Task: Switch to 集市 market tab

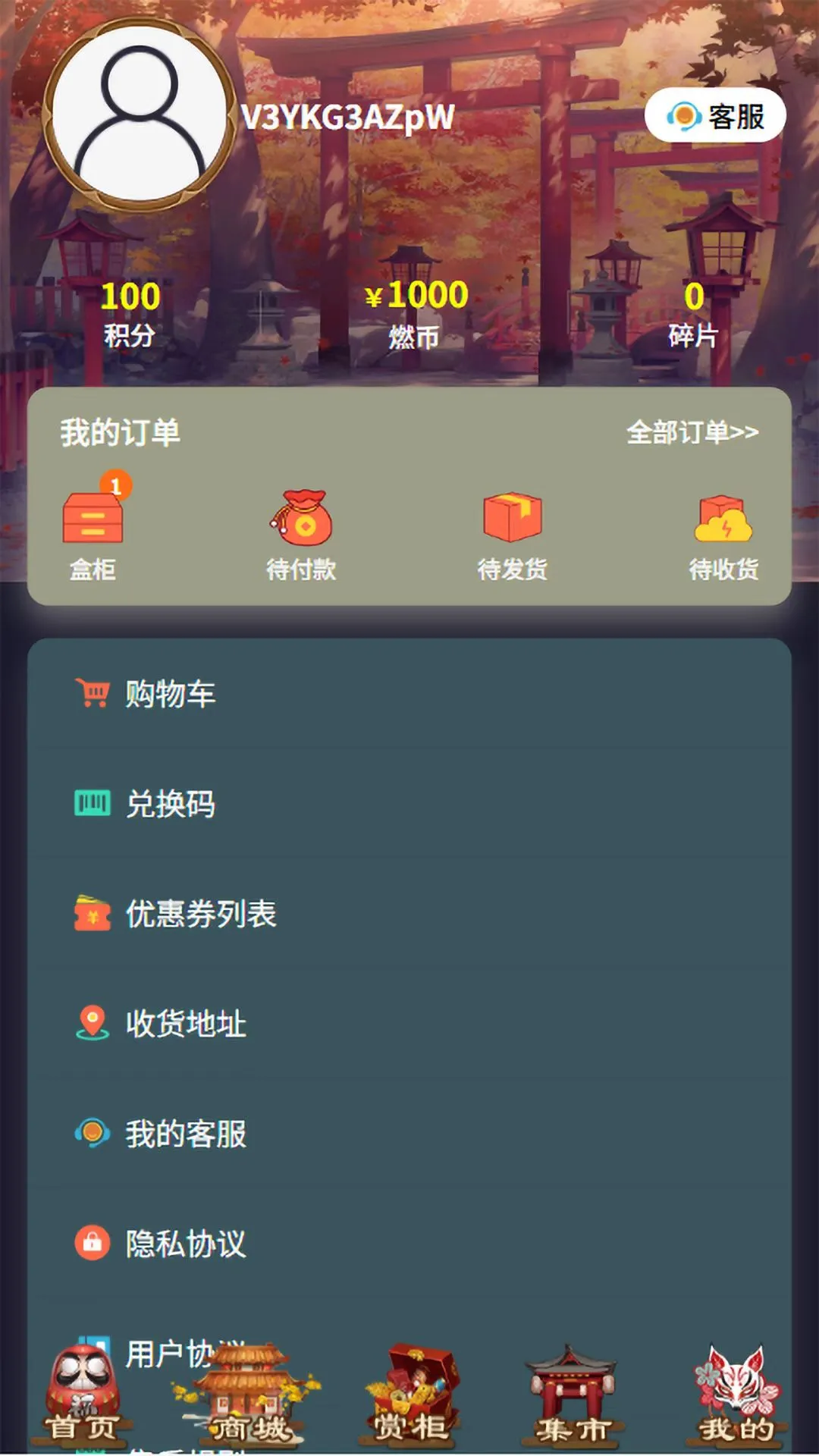Action: pyautogui.click(x=573, y=1399)
